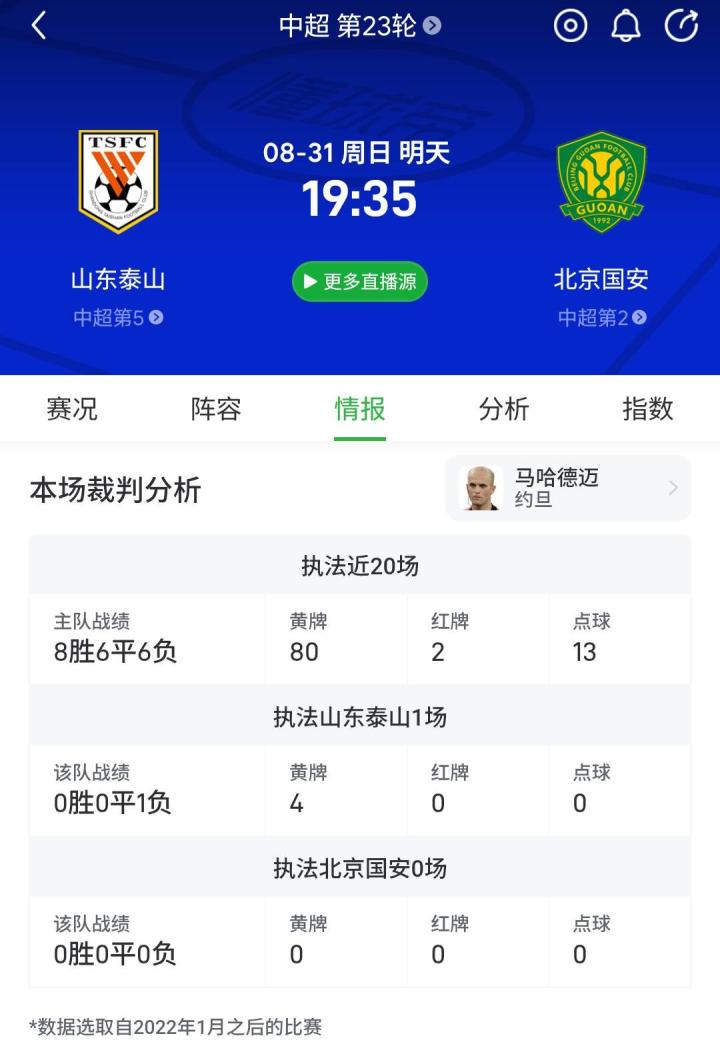Share this match
The width and height of the screenshot is (720, 1060).
pyautogui.click(x=682, y=26)
